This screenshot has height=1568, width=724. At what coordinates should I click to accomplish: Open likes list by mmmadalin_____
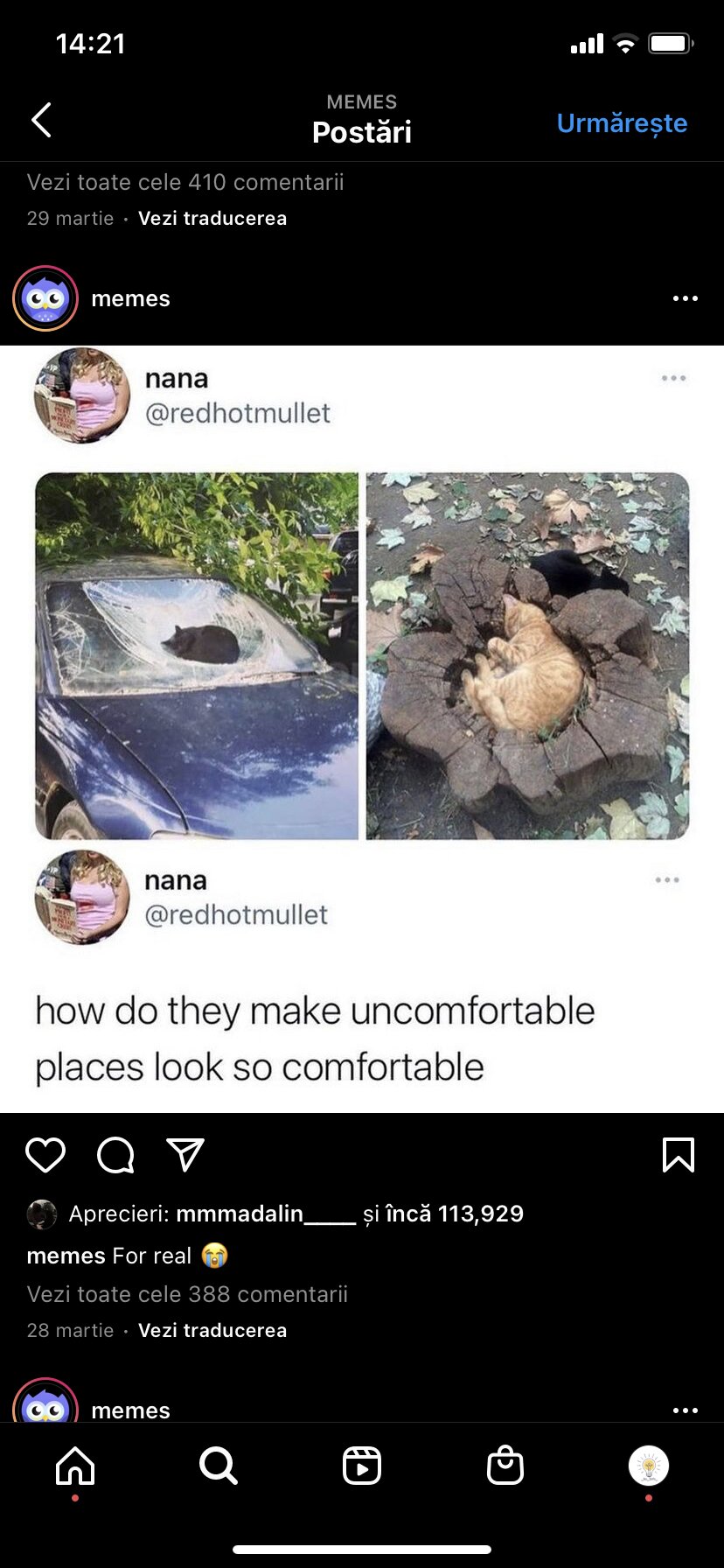(266, 1214)
